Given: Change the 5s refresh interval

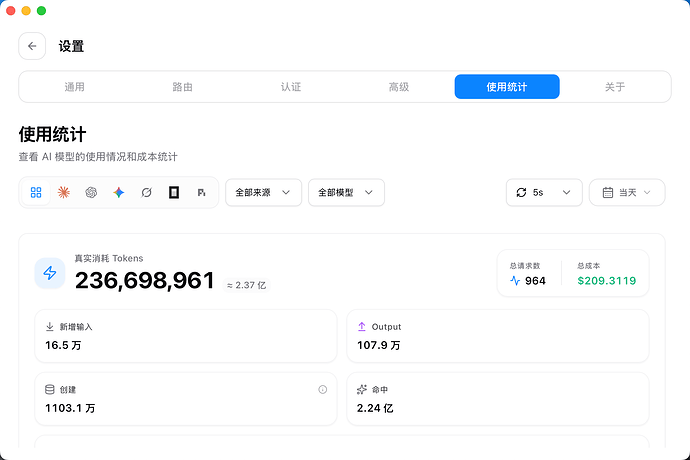Looking at the screenshot, I should 544,192.
